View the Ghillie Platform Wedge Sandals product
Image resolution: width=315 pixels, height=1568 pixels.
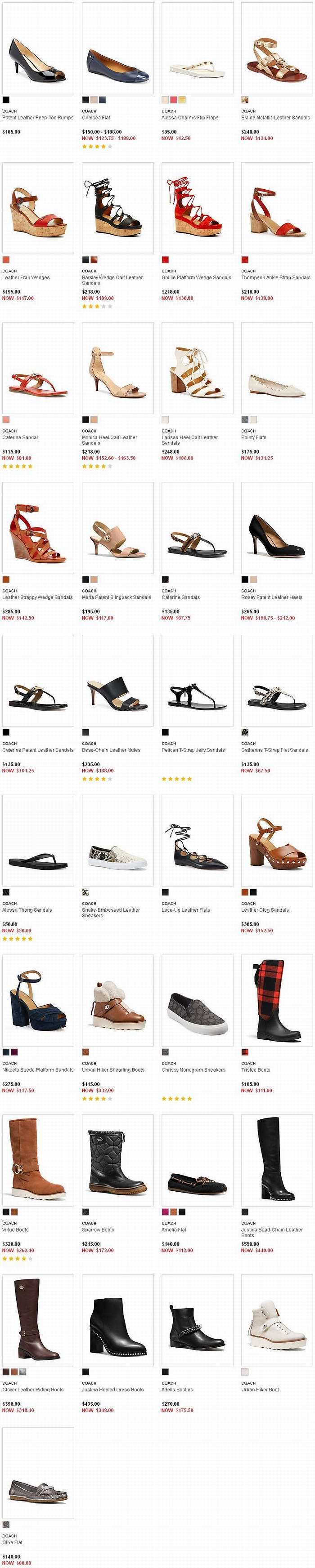pyautogui.click(x=196, y=277)
